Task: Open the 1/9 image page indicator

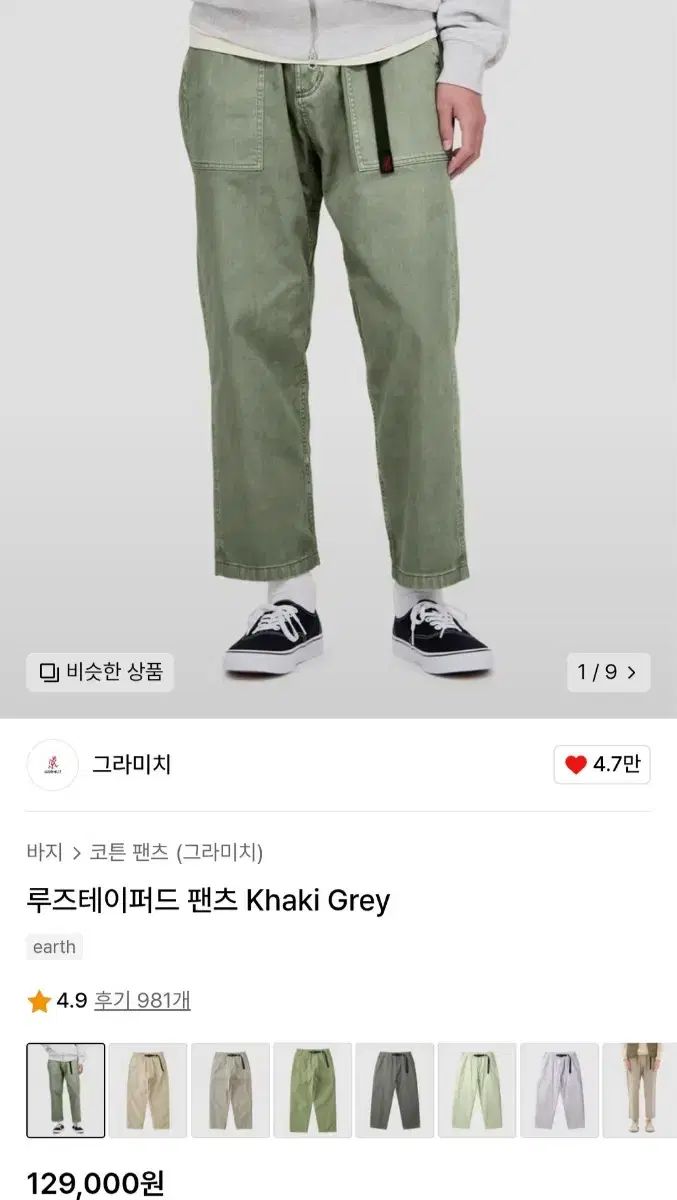Action: coord(607,672)
